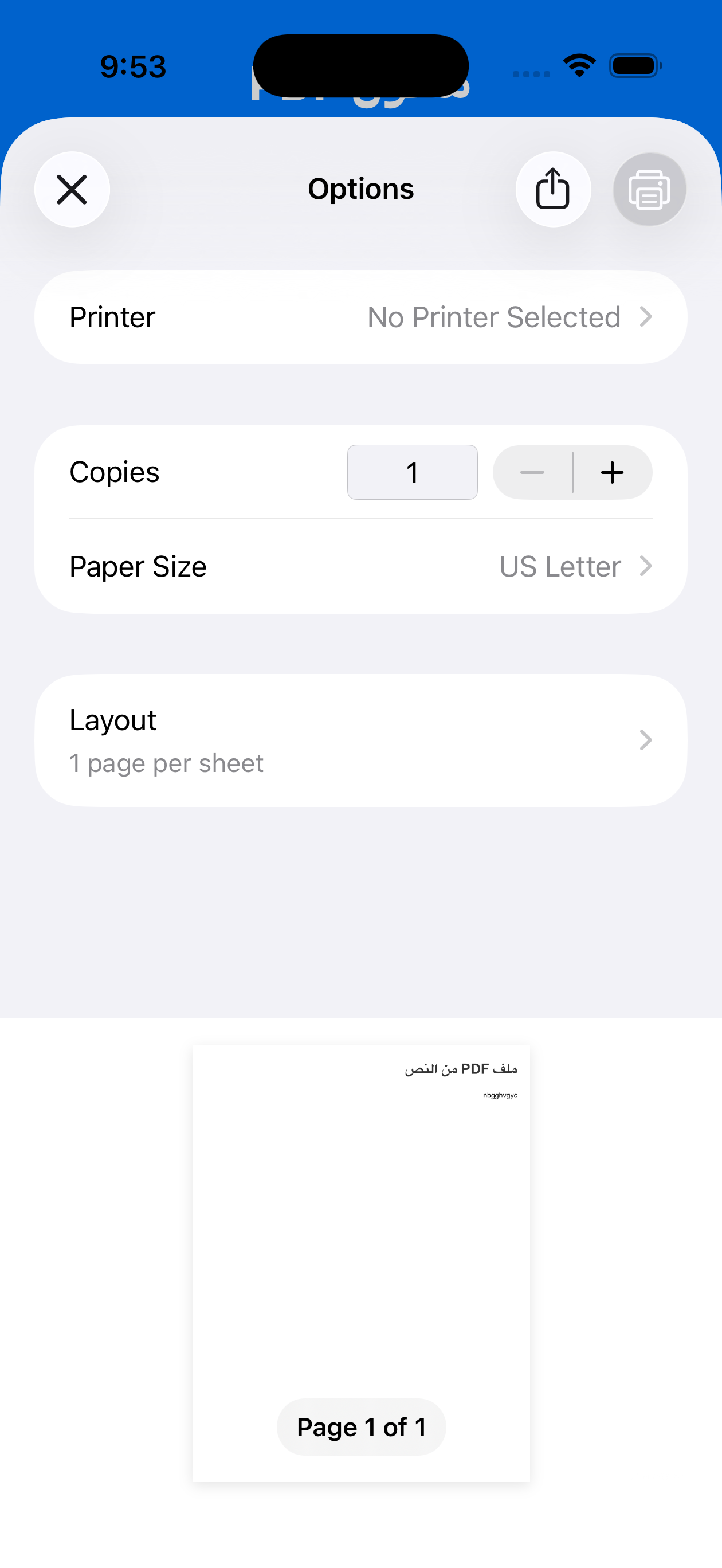
Task: Tap the plus icon to increase copies
Action: [613, 472]
